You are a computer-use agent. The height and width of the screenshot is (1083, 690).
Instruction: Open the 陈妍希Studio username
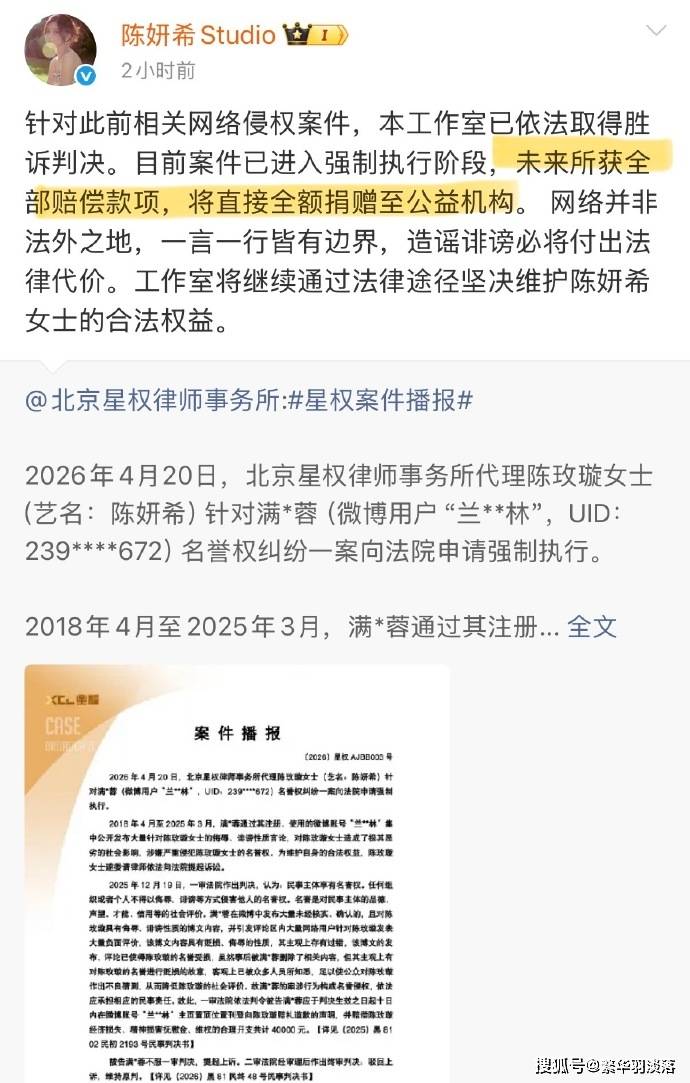point(197,35)
